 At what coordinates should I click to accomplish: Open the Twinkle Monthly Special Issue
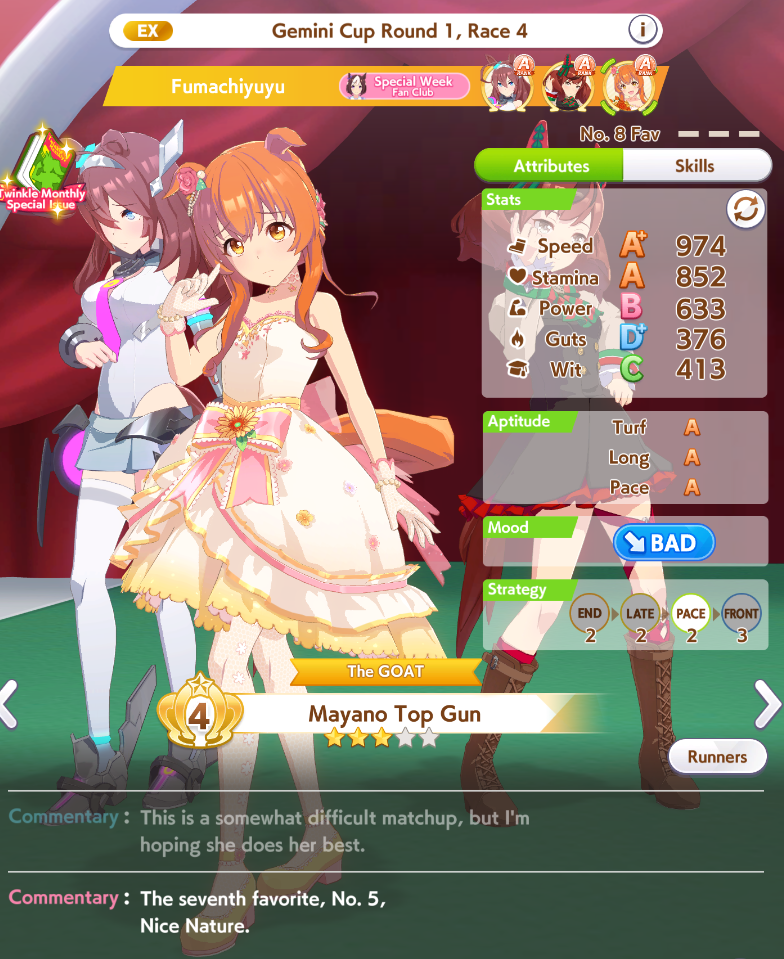[42, 173]
